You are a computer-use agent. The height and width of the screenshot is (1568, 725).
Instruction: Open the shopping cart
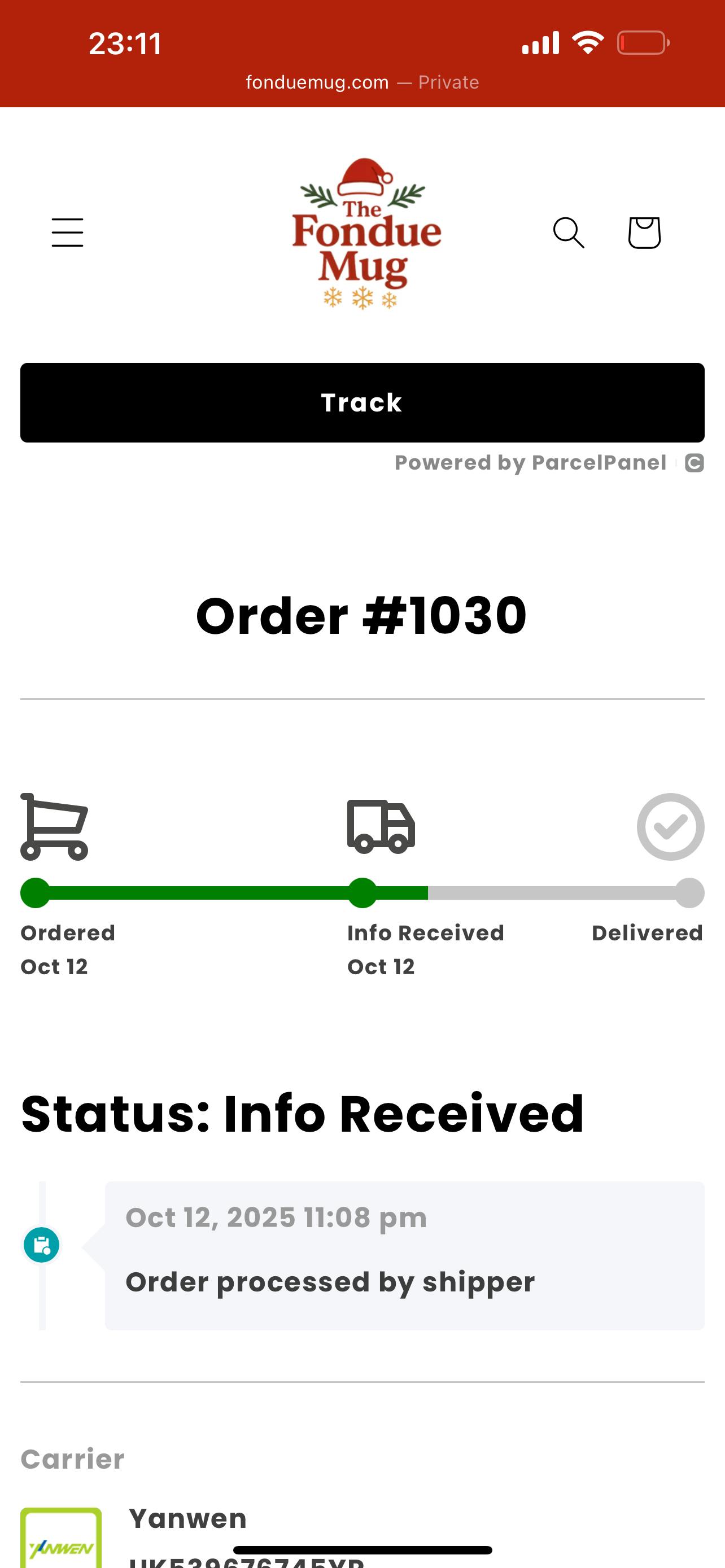pos(644,233)
